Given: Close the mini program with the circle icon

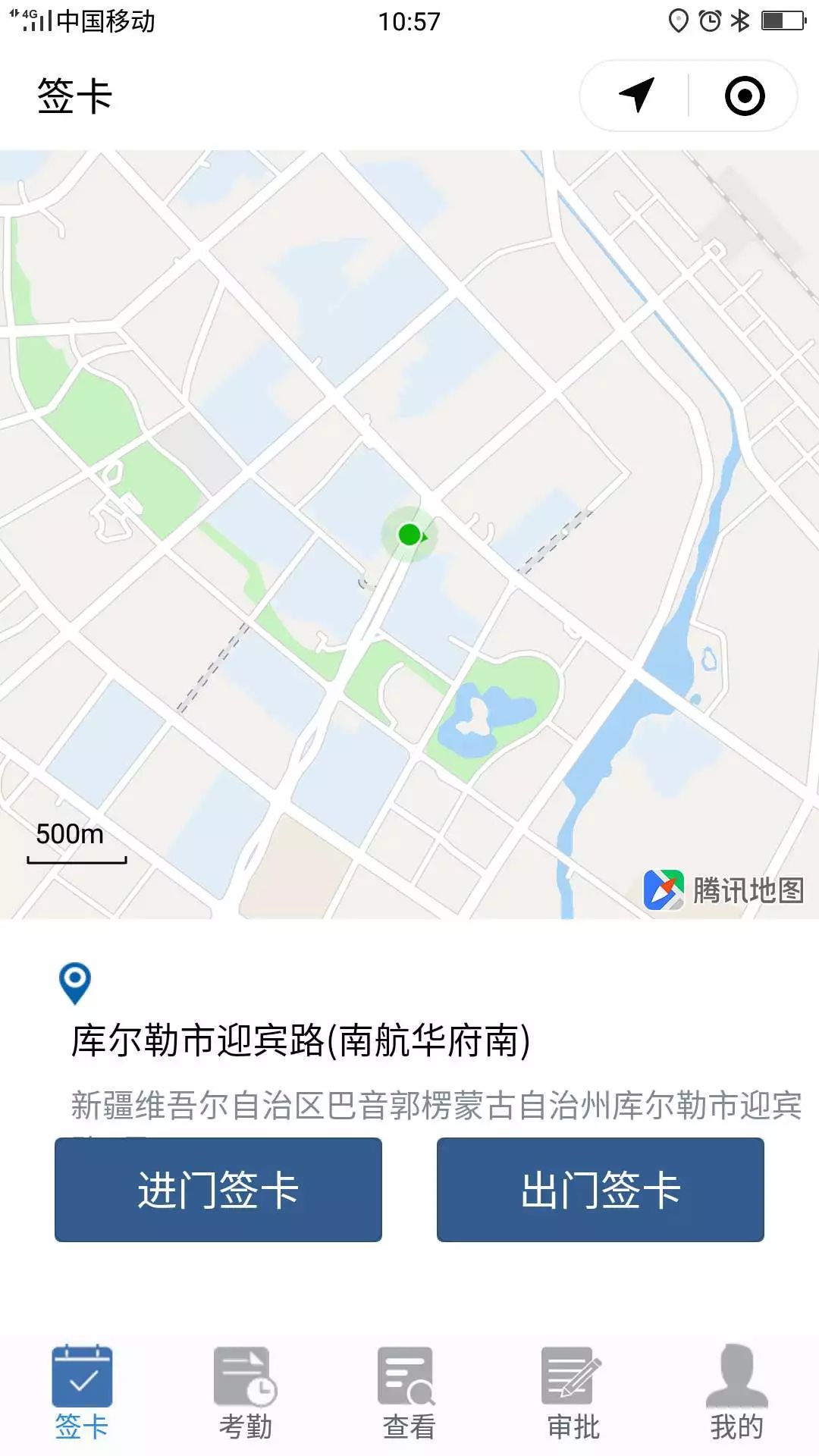Looking at the screenshot, I should click(745, 96).
